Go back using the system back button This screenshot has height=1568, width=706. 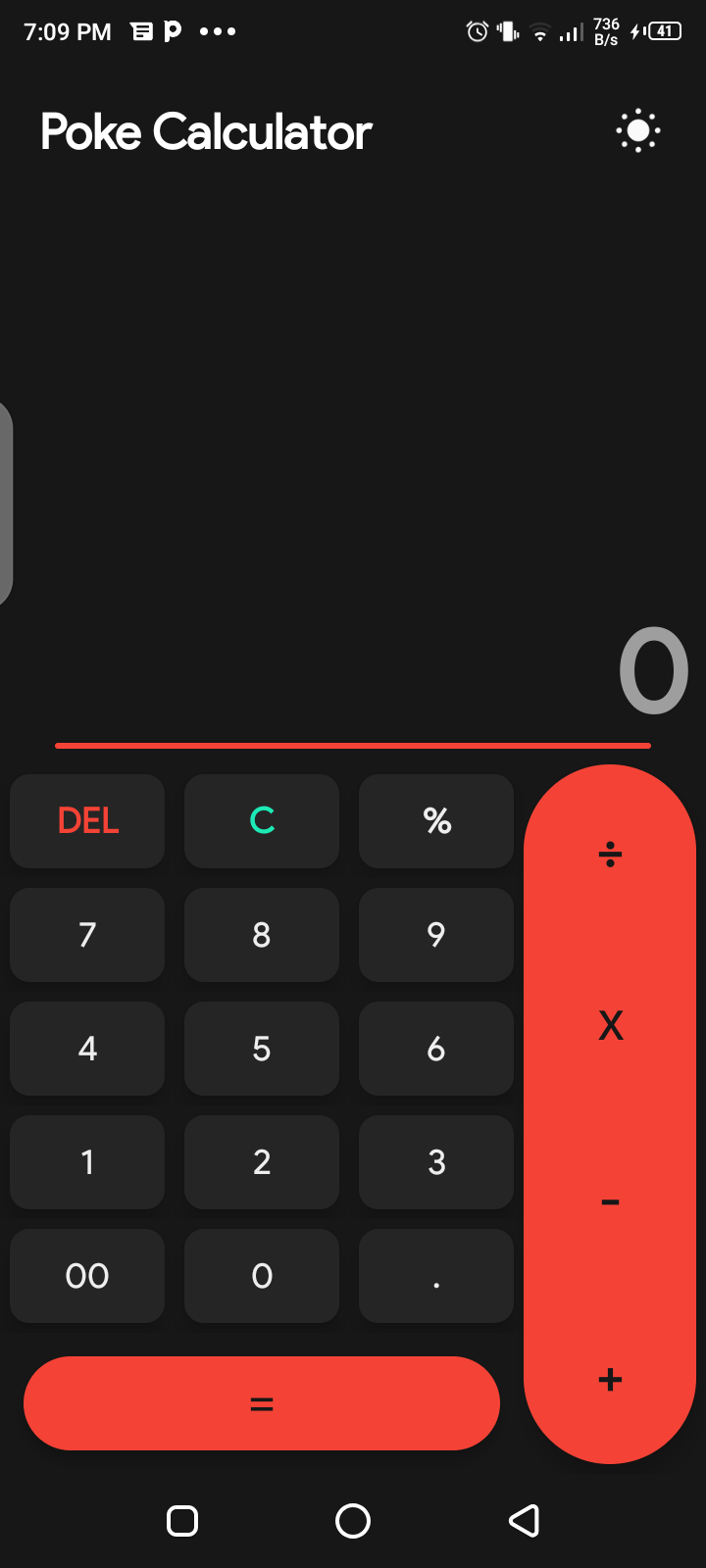524,1521
